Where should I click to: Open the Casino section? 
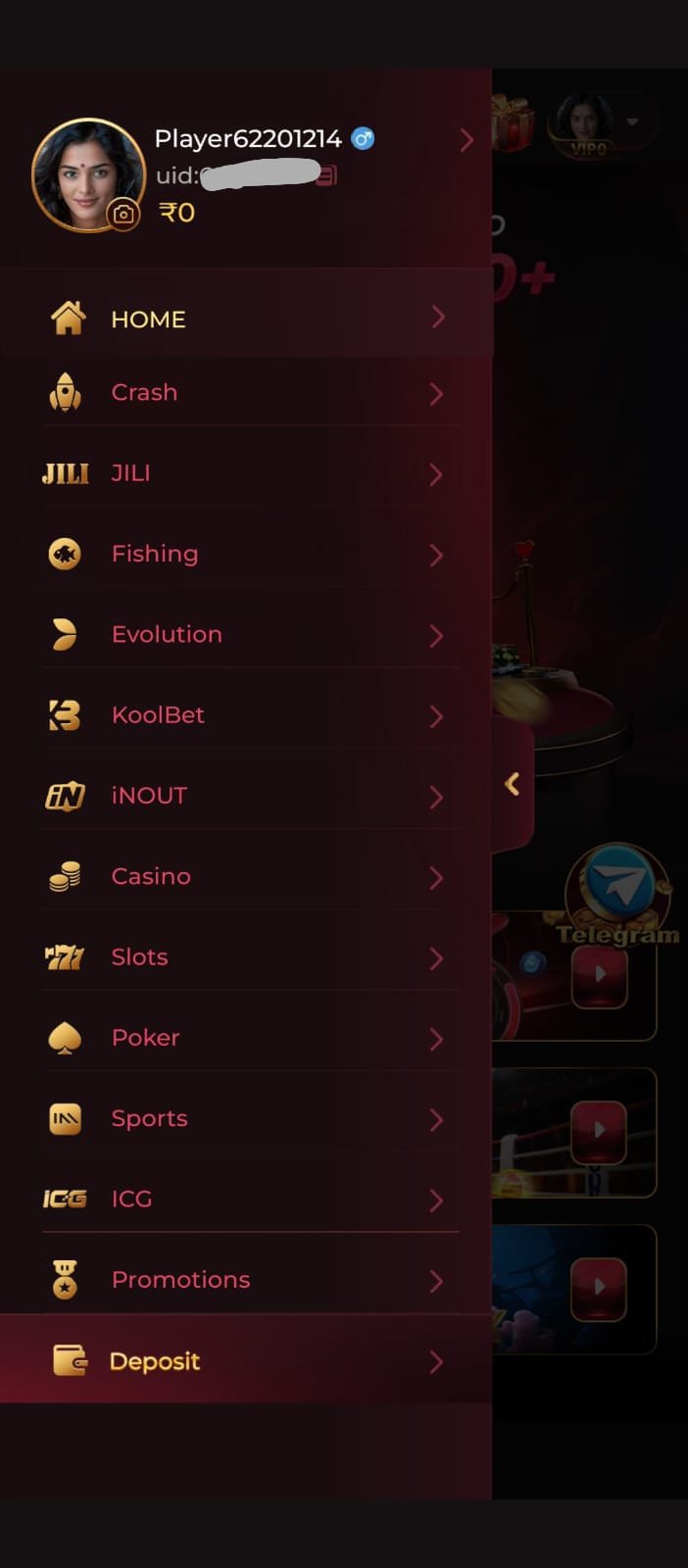coord(246,876)
